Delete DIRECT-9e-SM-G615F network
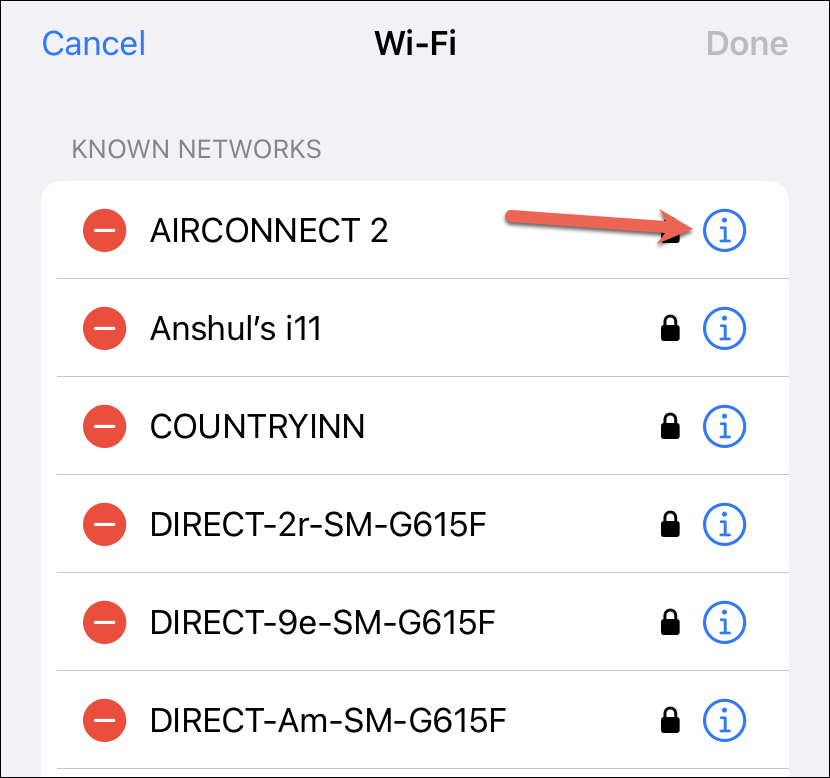Viewport: 830px width, 778px height. point(104,622)
